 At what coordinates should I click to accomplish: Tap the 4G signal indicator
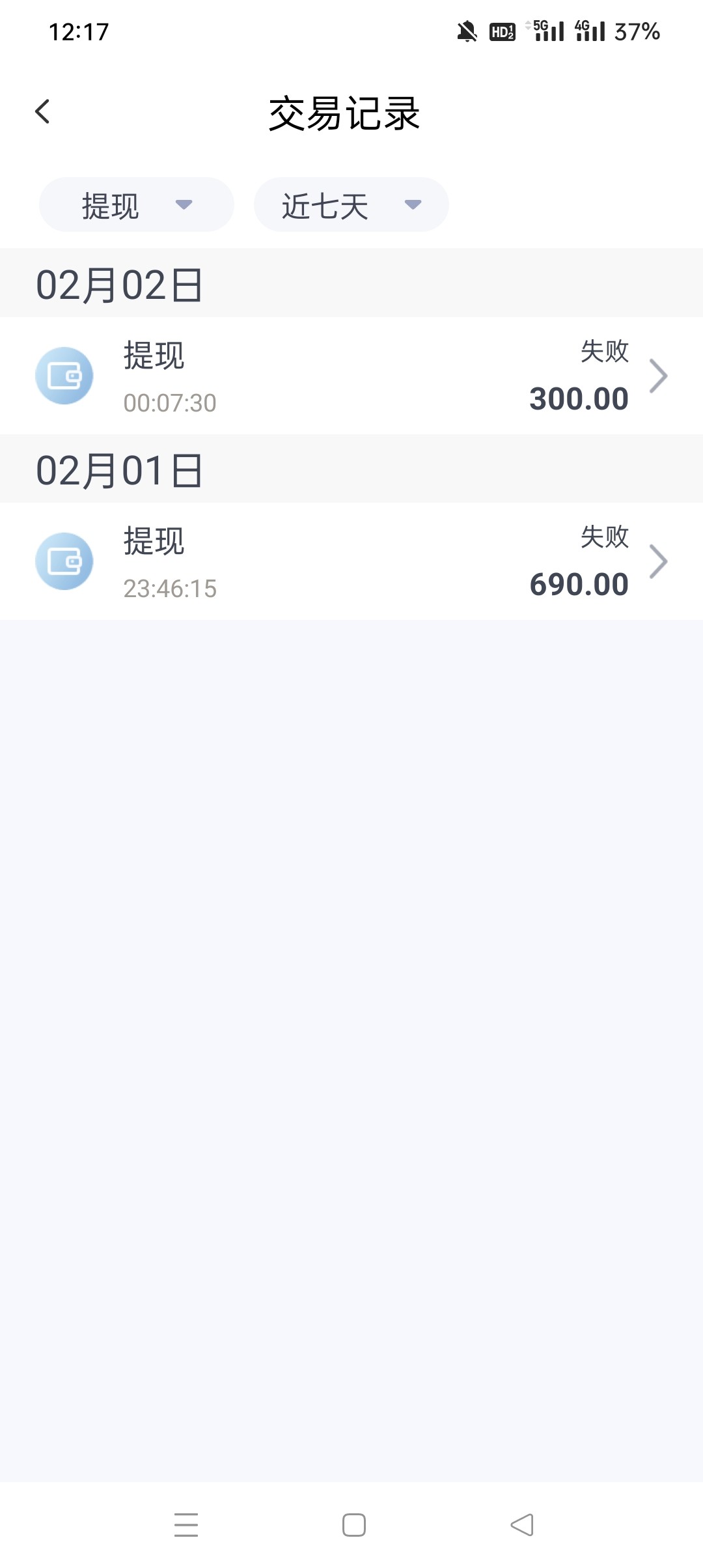click(588, 31)
